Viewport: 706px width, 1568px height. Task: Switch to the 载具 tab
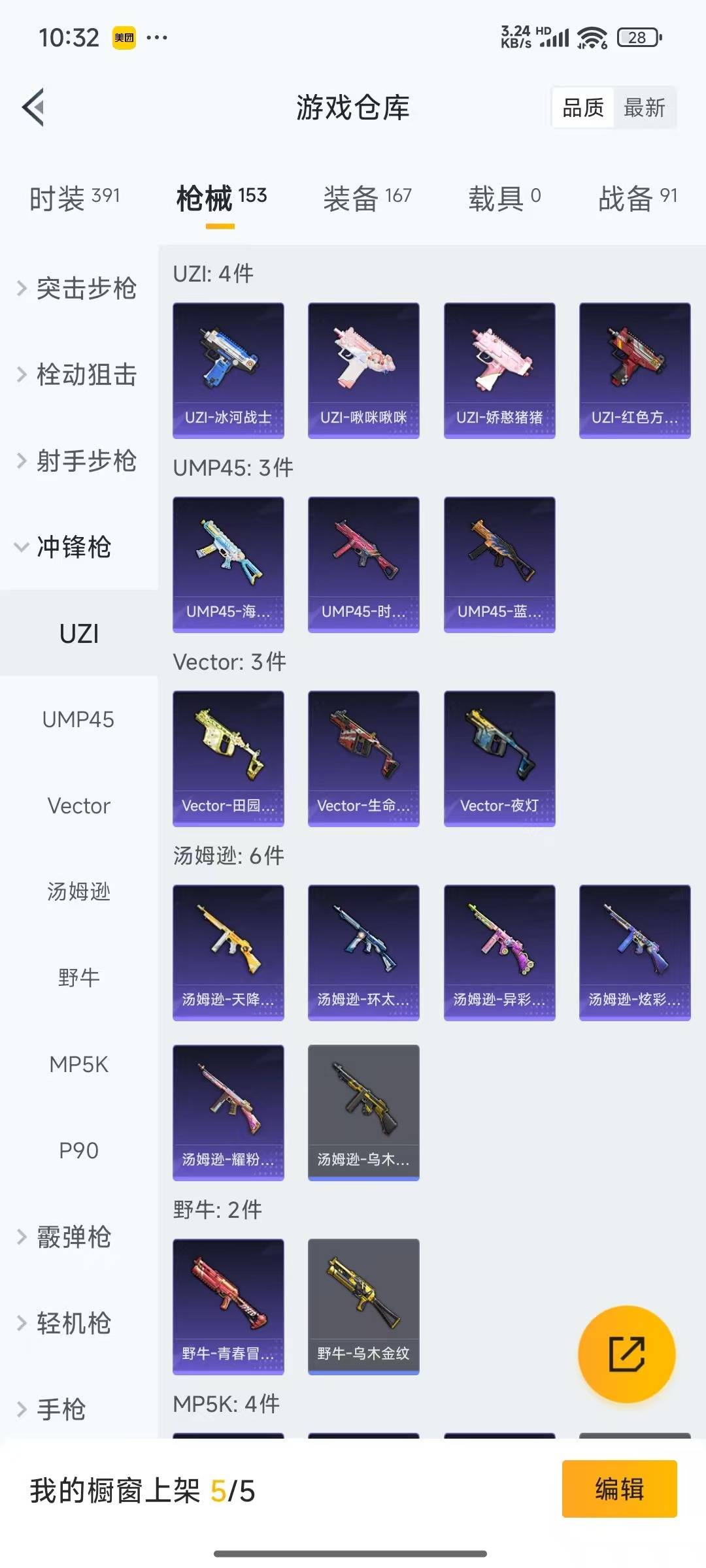[x=504, y=198]
